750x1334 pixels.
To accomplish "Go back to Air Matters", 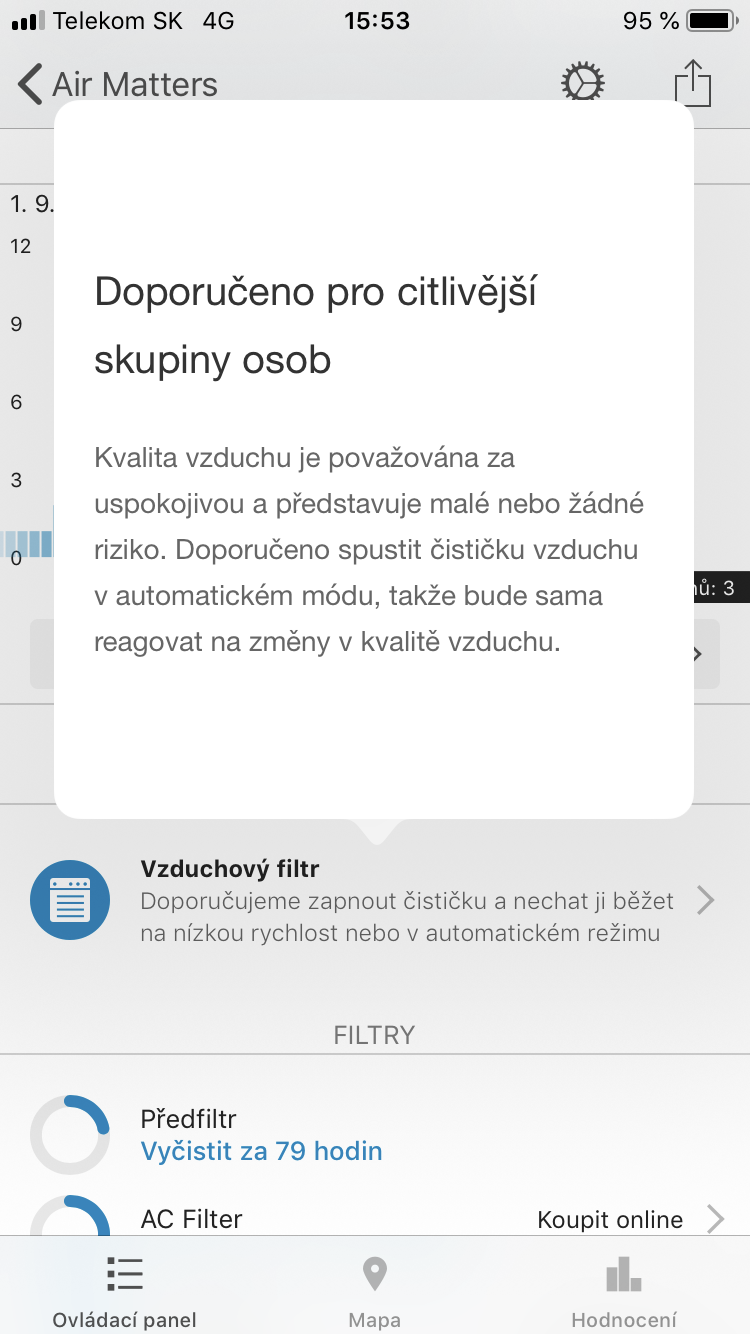I will pyautogui.click(x=118, y=84).
